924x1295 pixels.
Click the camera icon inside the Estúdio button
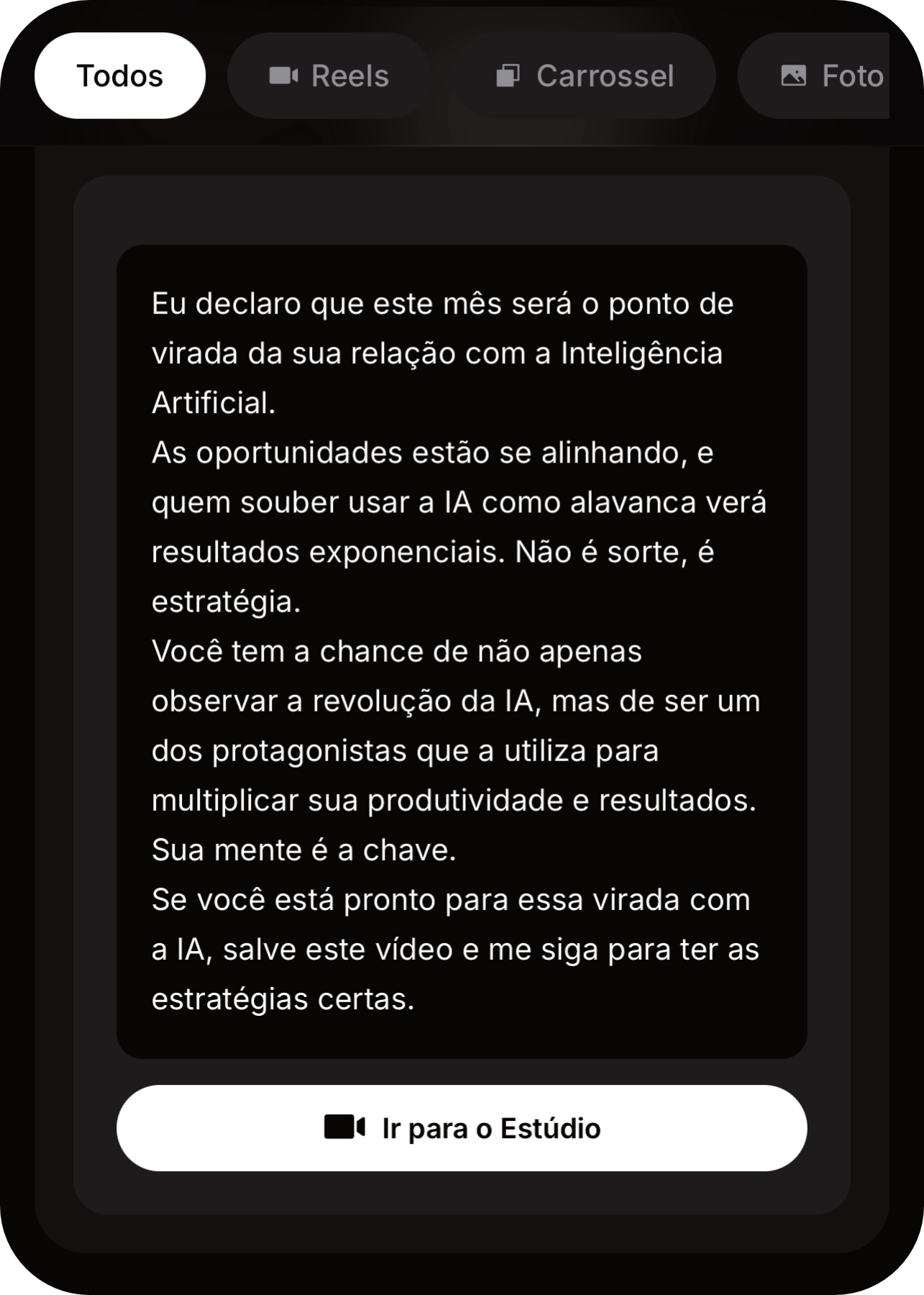[344, 1129]
